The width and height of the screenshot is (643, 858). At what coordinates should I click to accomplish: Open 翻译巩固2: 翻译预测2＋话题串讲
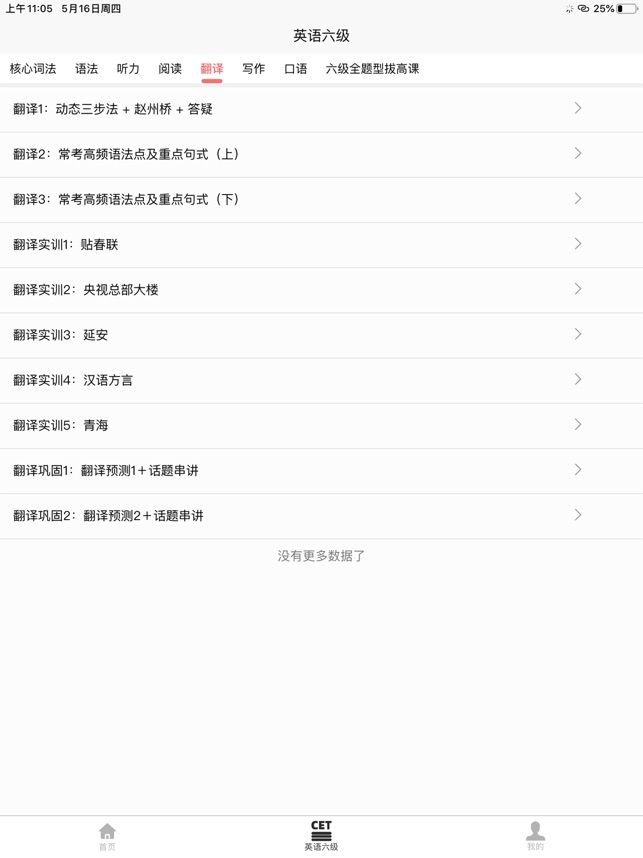(300, 516)
